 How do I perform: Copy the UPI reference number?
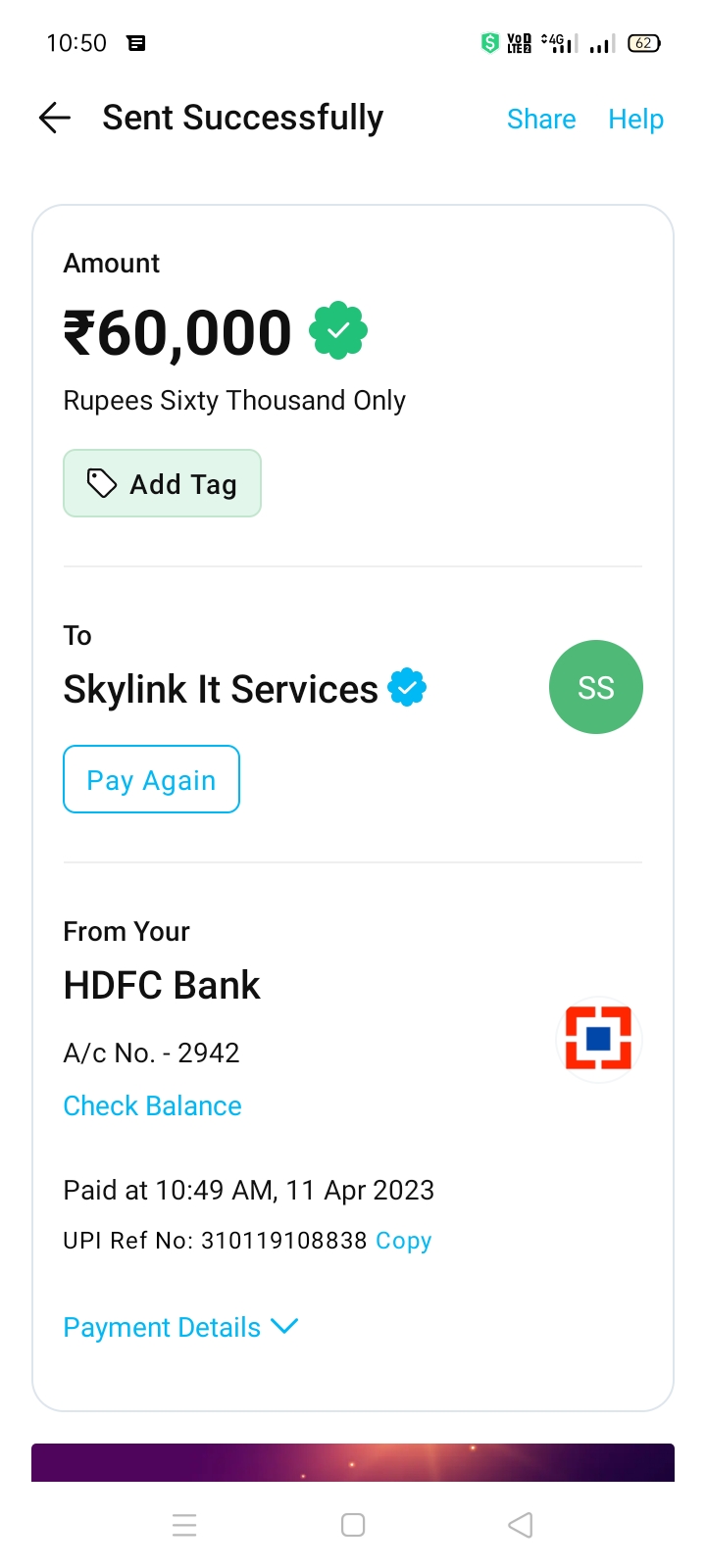[x=404, y=1241]
